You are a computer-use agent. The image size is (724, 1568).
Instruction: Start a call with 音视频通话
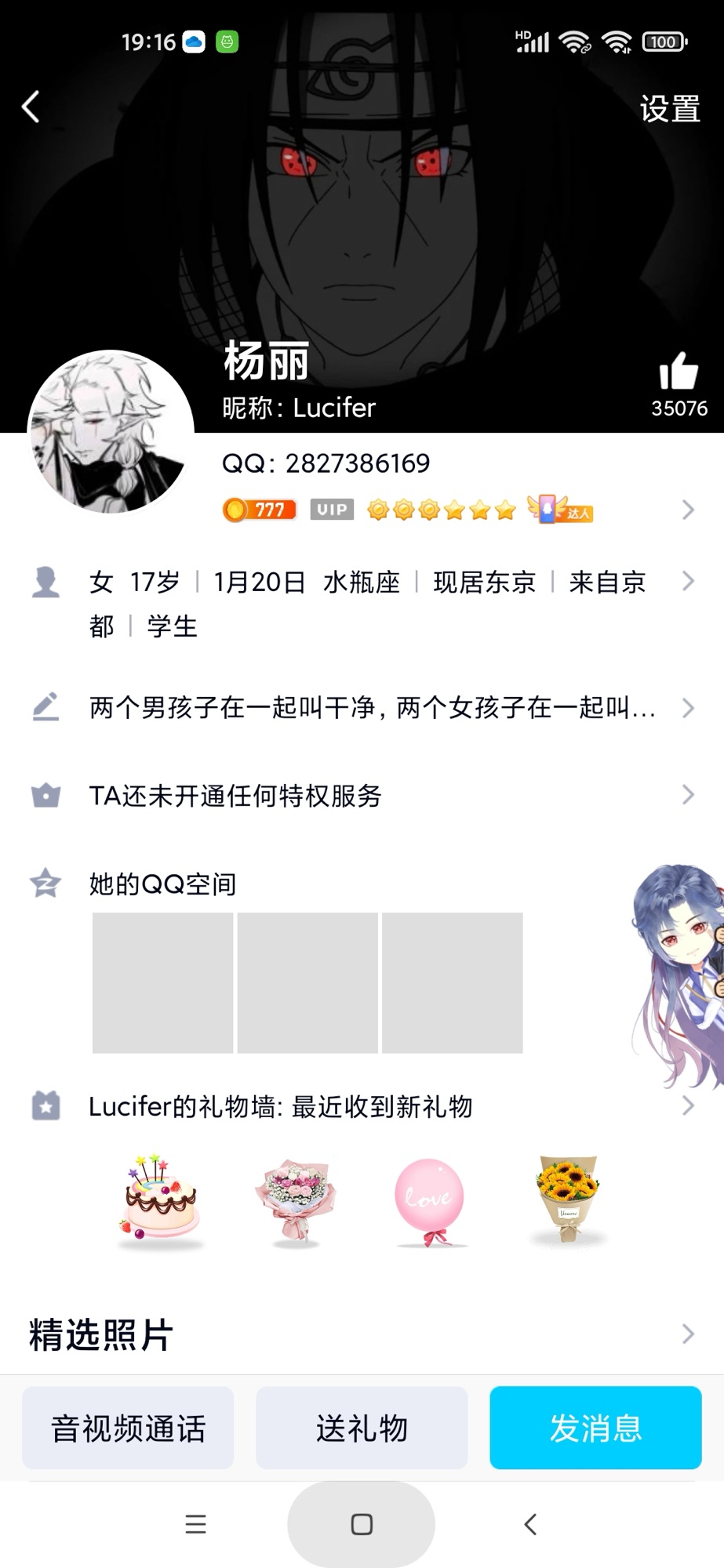point(128,1428)
